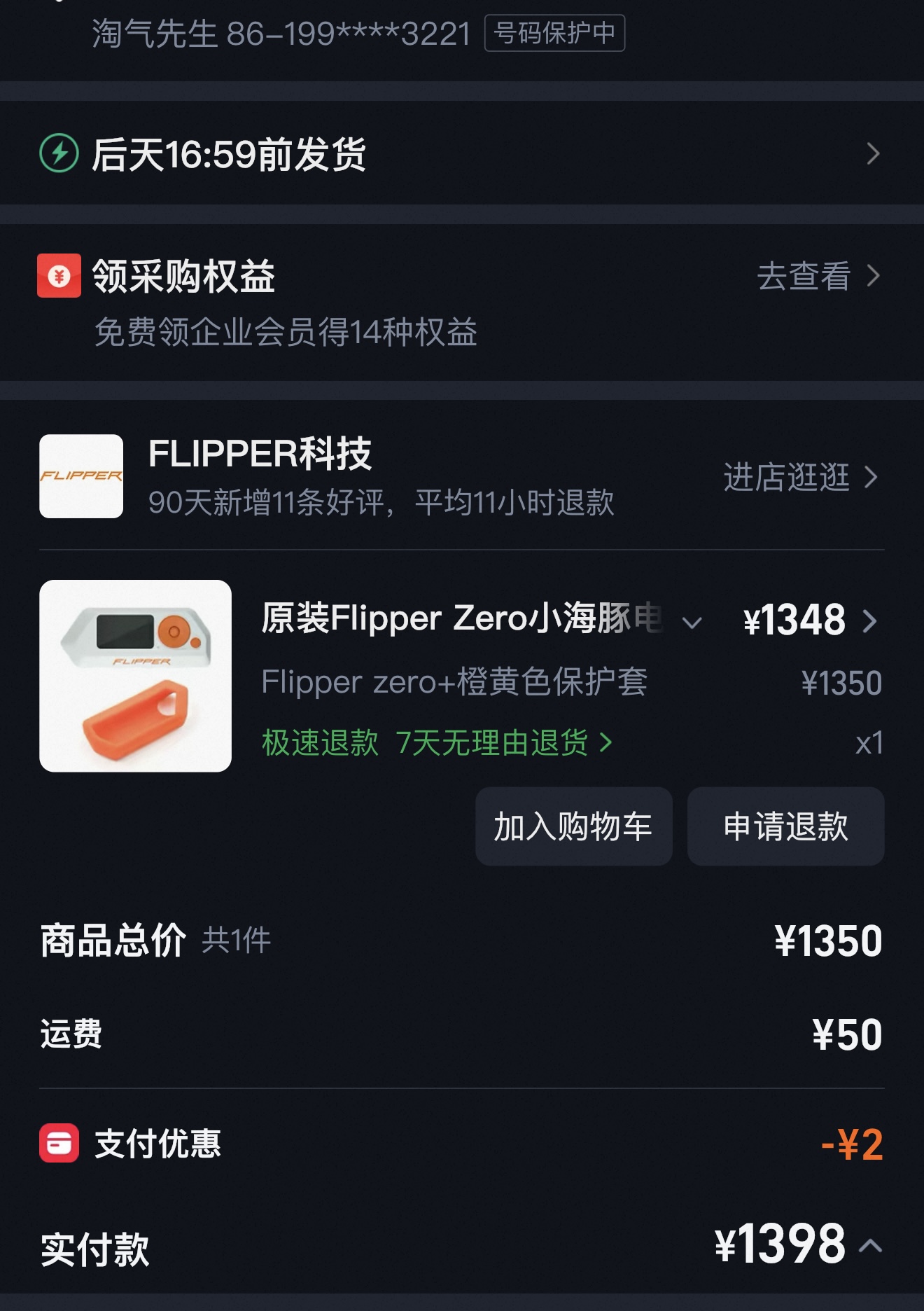This screenshot has width=924, height=1311.
Task: Tap 加入购物车 to add item to cart
Action: coord(573,826)
